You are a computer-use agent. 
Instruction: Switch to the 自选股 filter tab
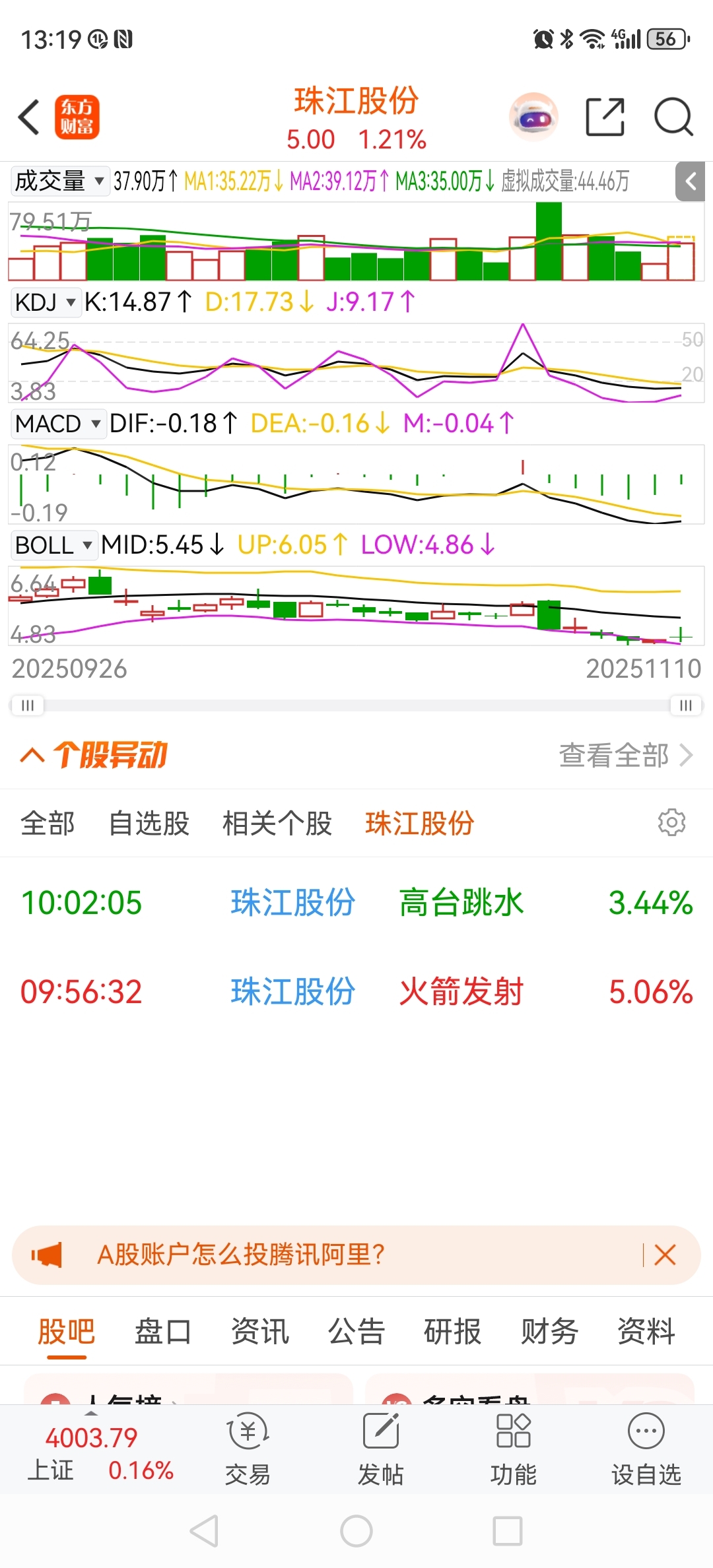tap(149, 824)
